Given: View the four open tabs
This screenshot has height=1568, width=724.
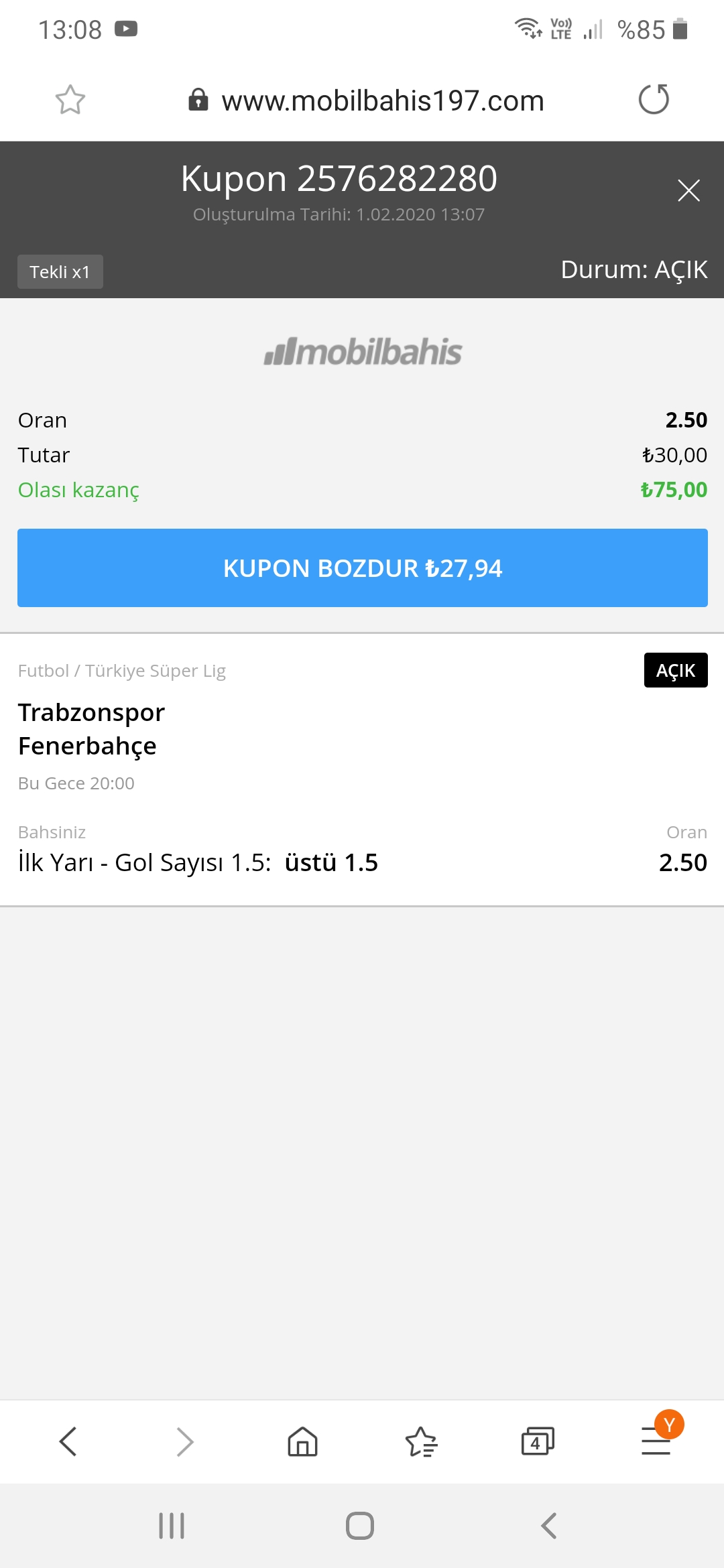Looking at the screenshot, I should (538, 1441).
